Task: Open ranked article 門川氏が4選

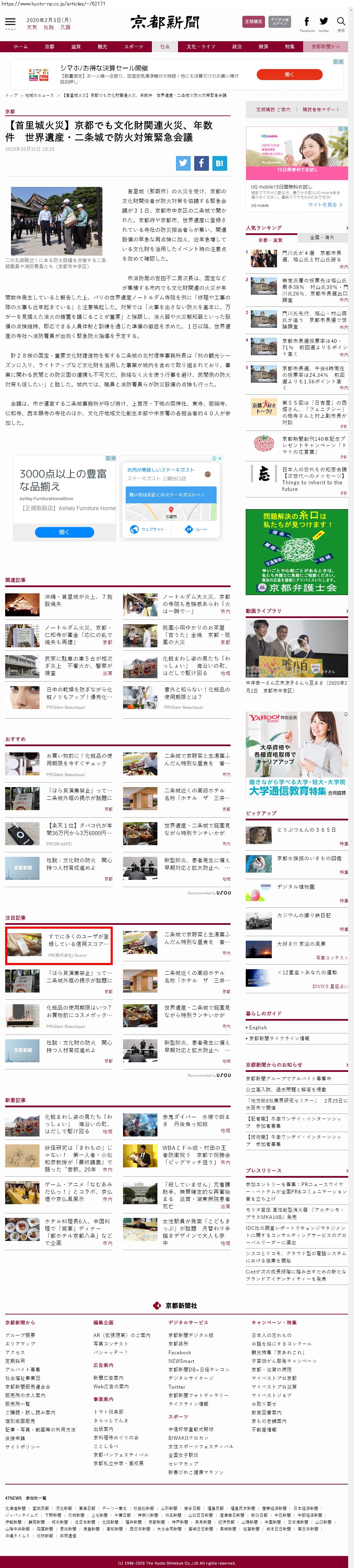Action: pyautogui.click(x=311, y=256)
